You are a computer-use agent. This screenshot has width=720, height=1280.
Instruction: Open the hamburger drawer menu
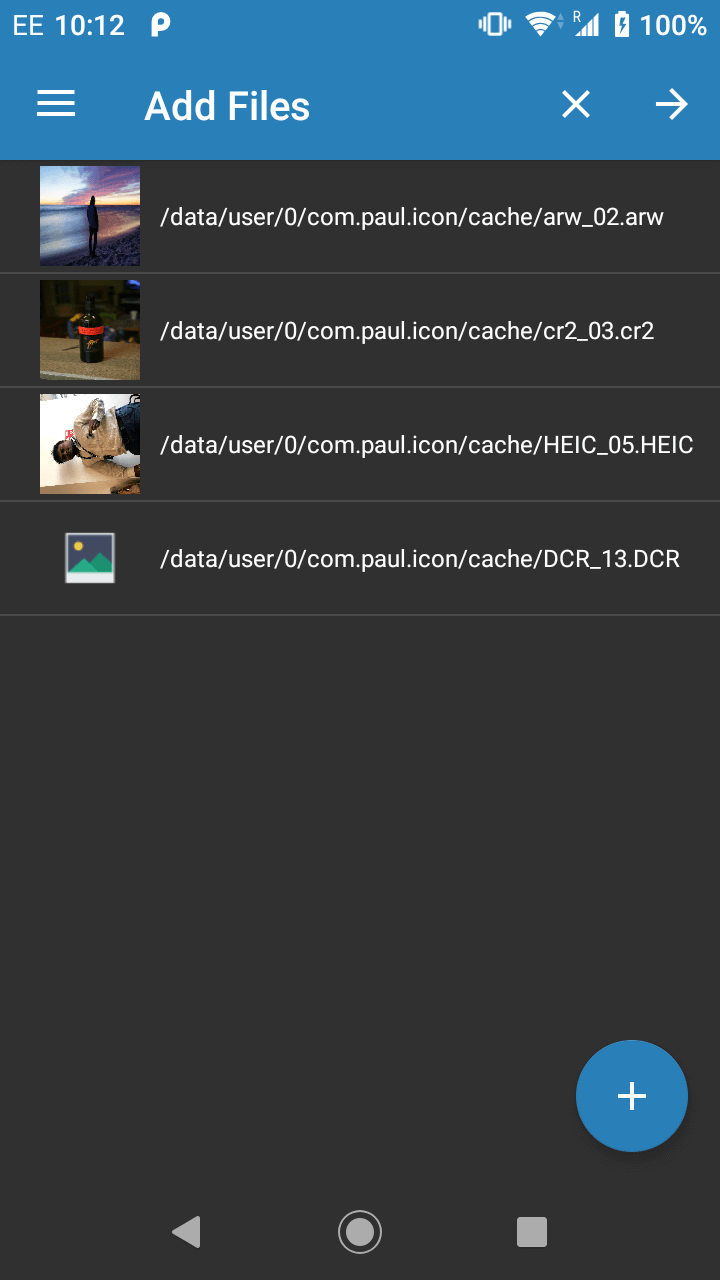[x=56, y=104]
